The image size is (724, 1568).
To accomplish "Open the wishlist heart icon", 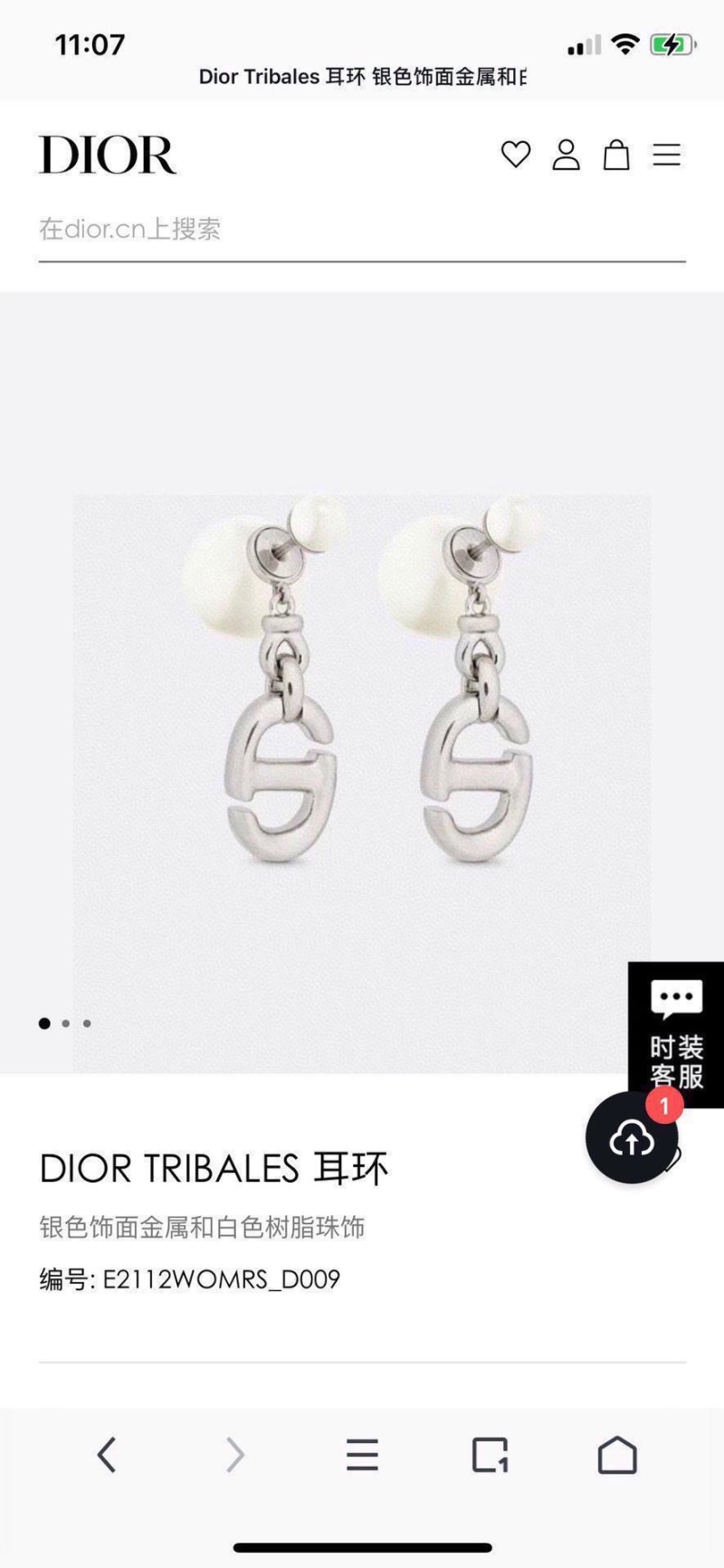I will pyautogui.click(x=517, y=155).
